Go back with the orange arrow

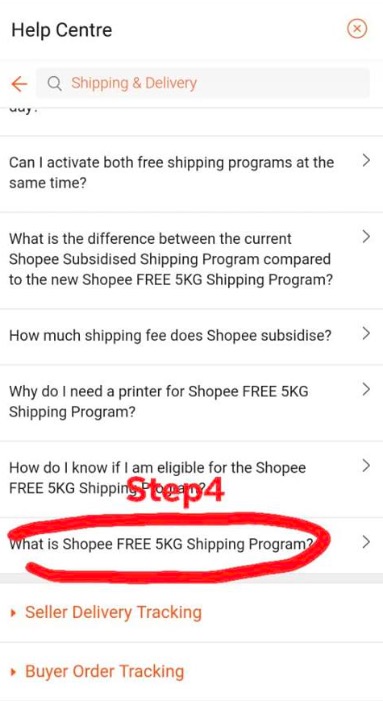(19, 83)
